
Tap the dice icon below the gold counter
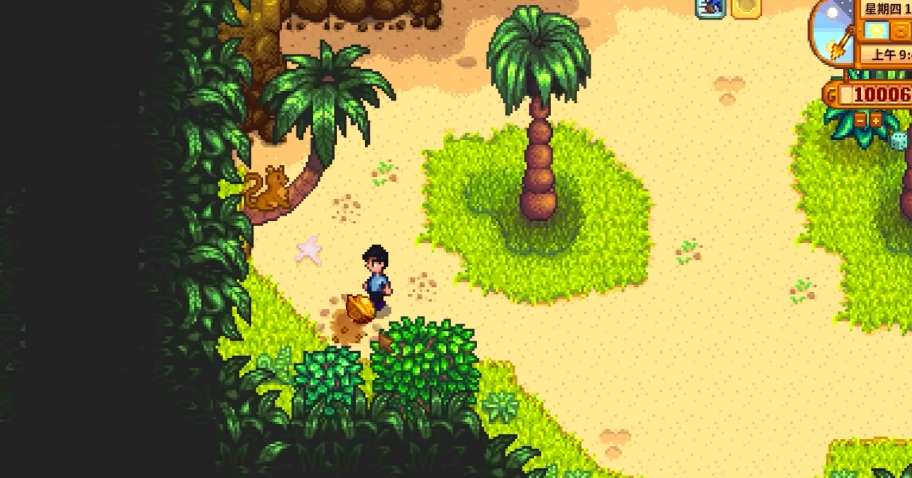(x=900, y=142)
